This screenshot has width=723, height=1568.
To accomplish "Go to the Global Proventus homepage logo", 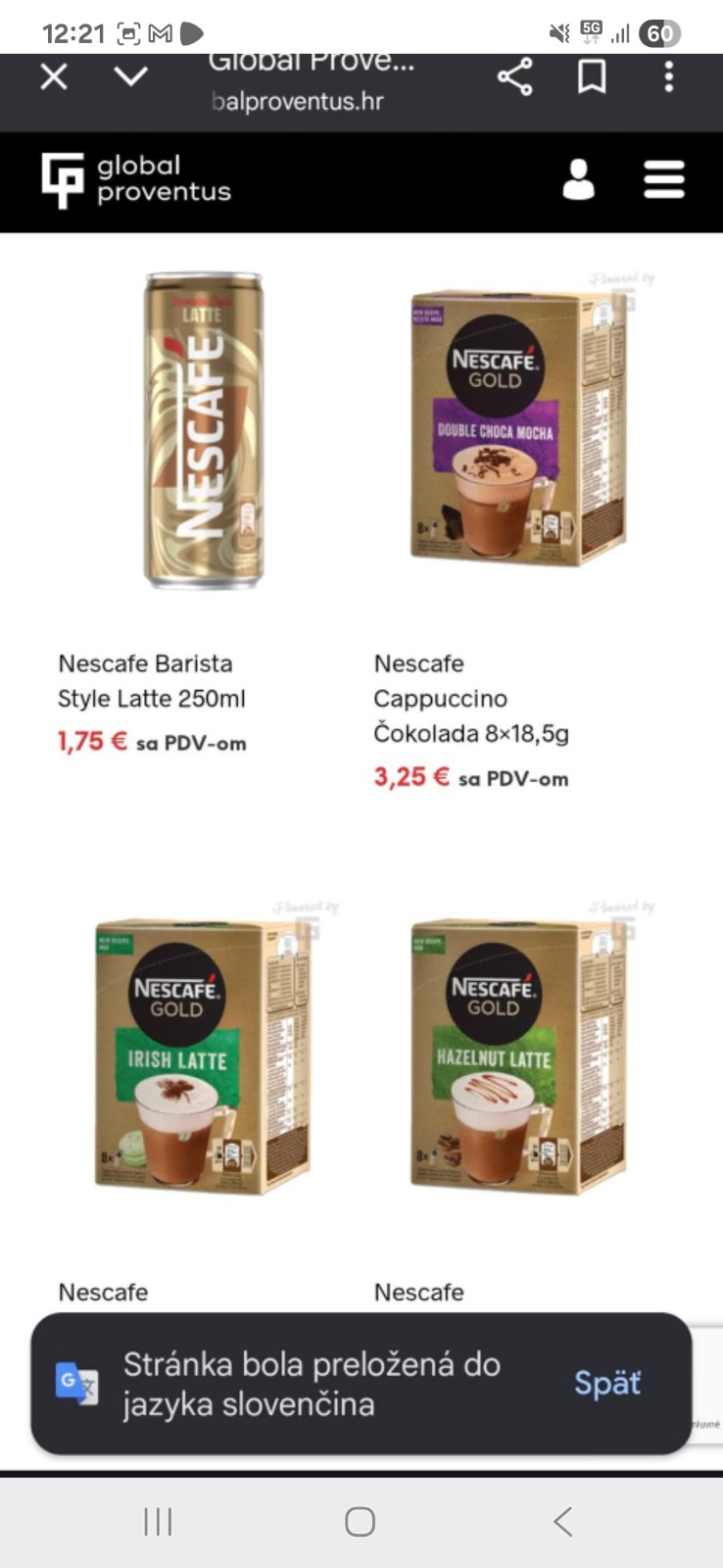I will [136, 179].
